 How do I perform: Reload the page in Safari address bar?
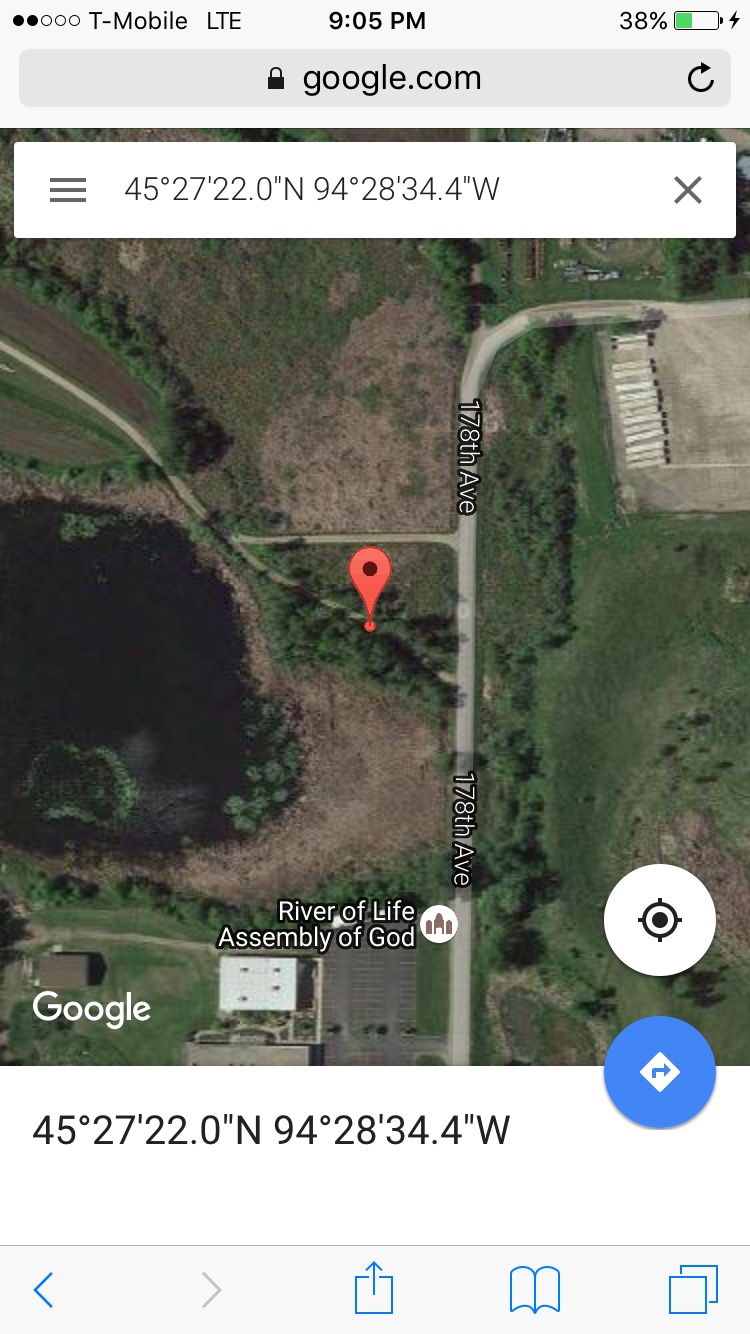point(701,78)
